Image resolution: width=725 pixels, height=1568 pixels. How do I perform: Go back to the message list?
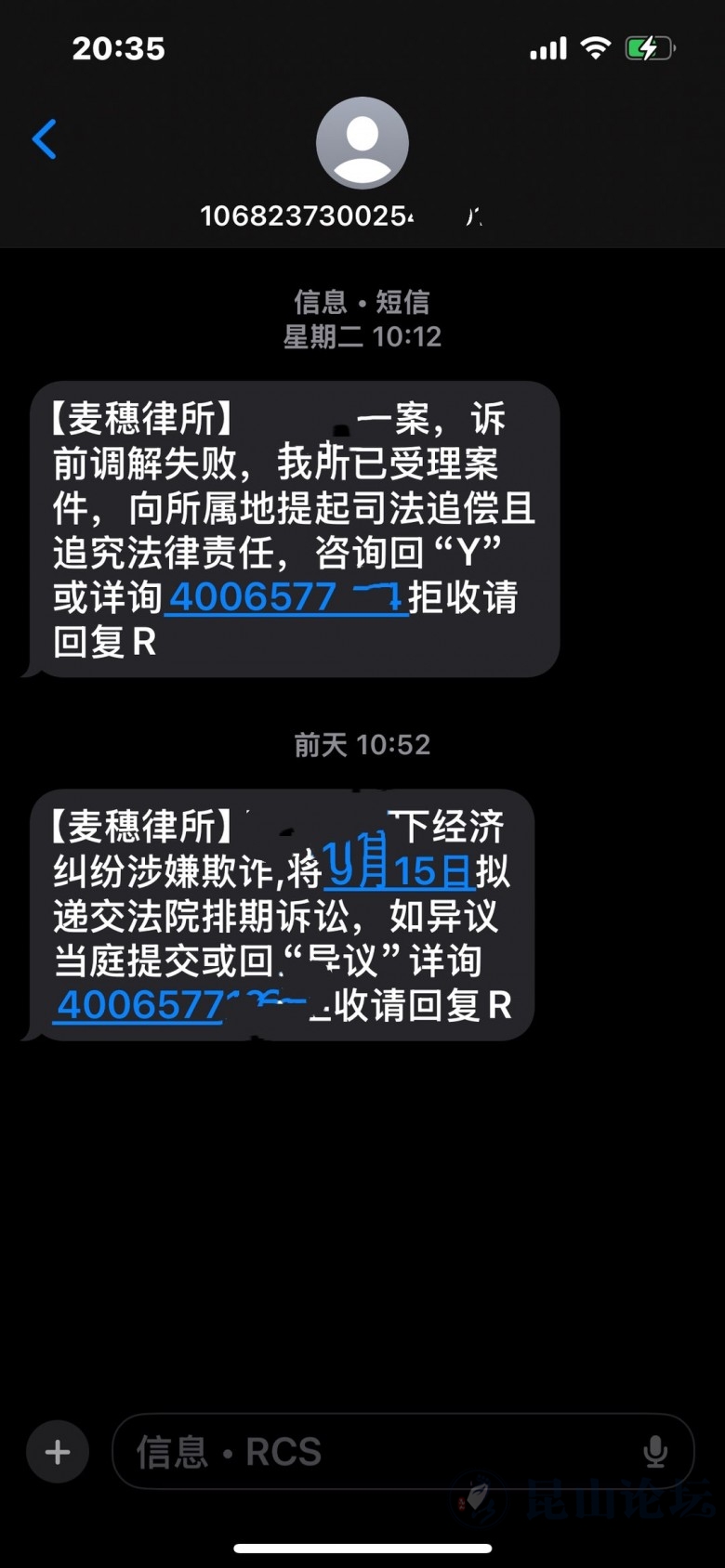click(x=45, y=140)
